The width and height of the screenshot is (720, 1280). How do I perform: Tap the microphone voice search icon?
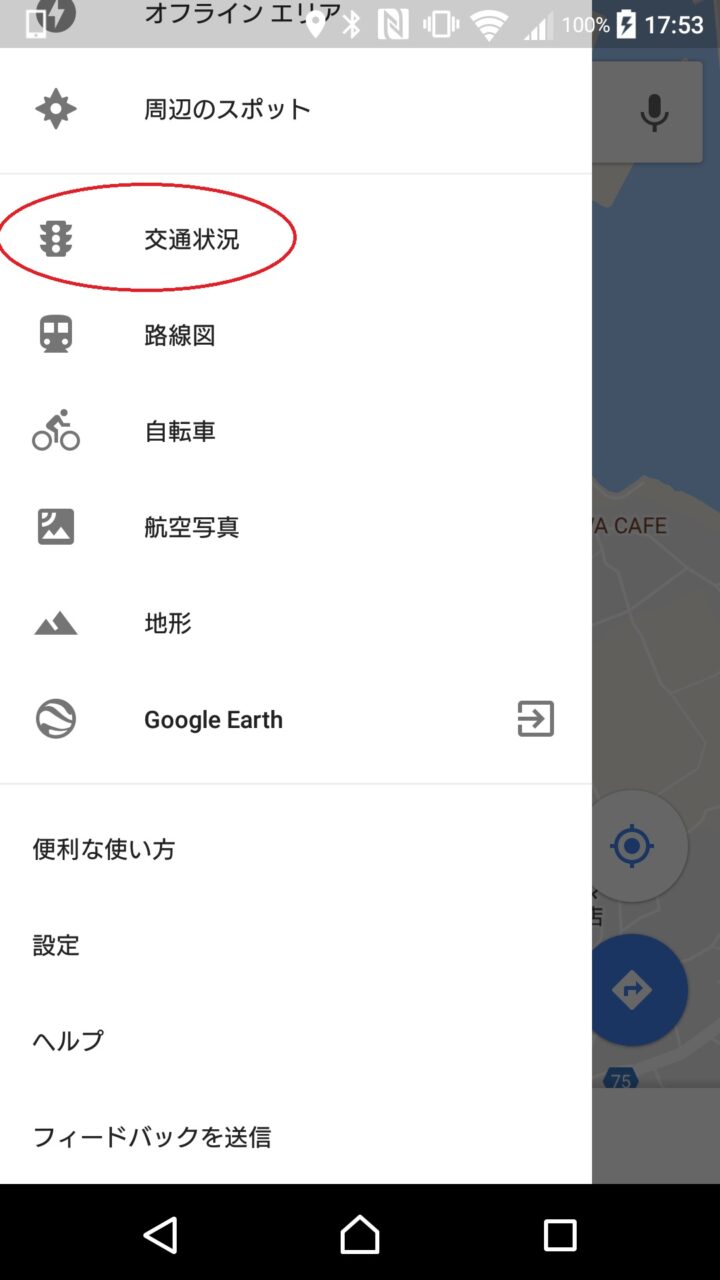pyautogui.click(x=654, y=113)
